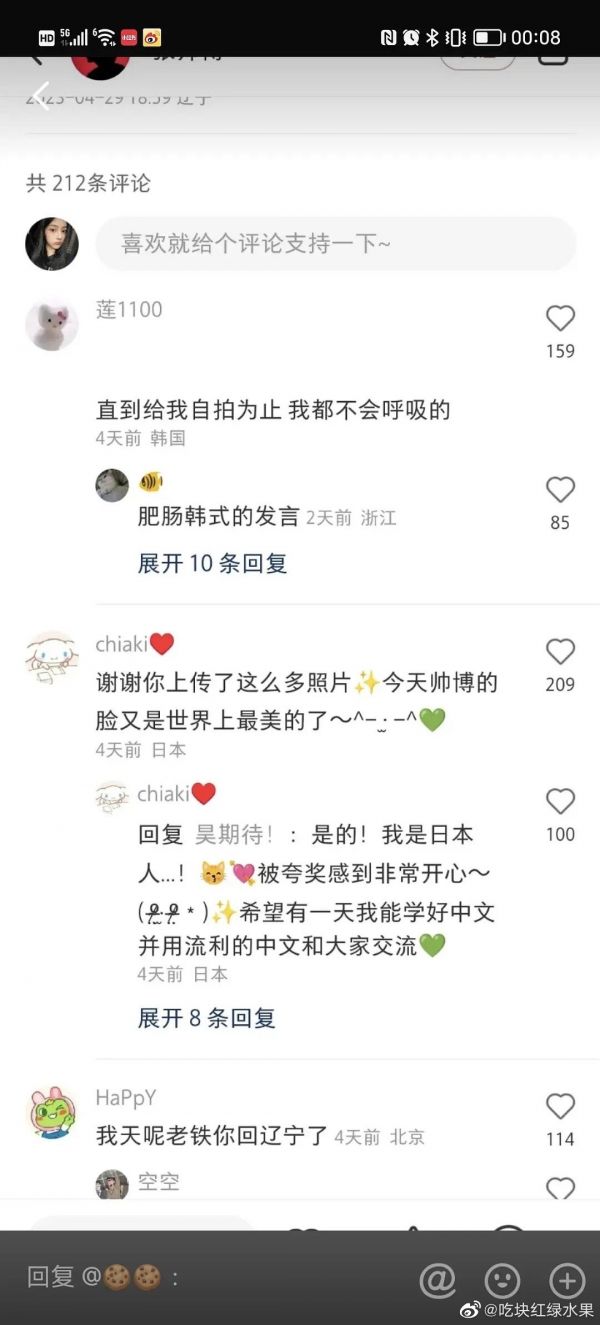Like the reply 肥肠韩式的发言

pyautogui.click(x=560, y=490)
